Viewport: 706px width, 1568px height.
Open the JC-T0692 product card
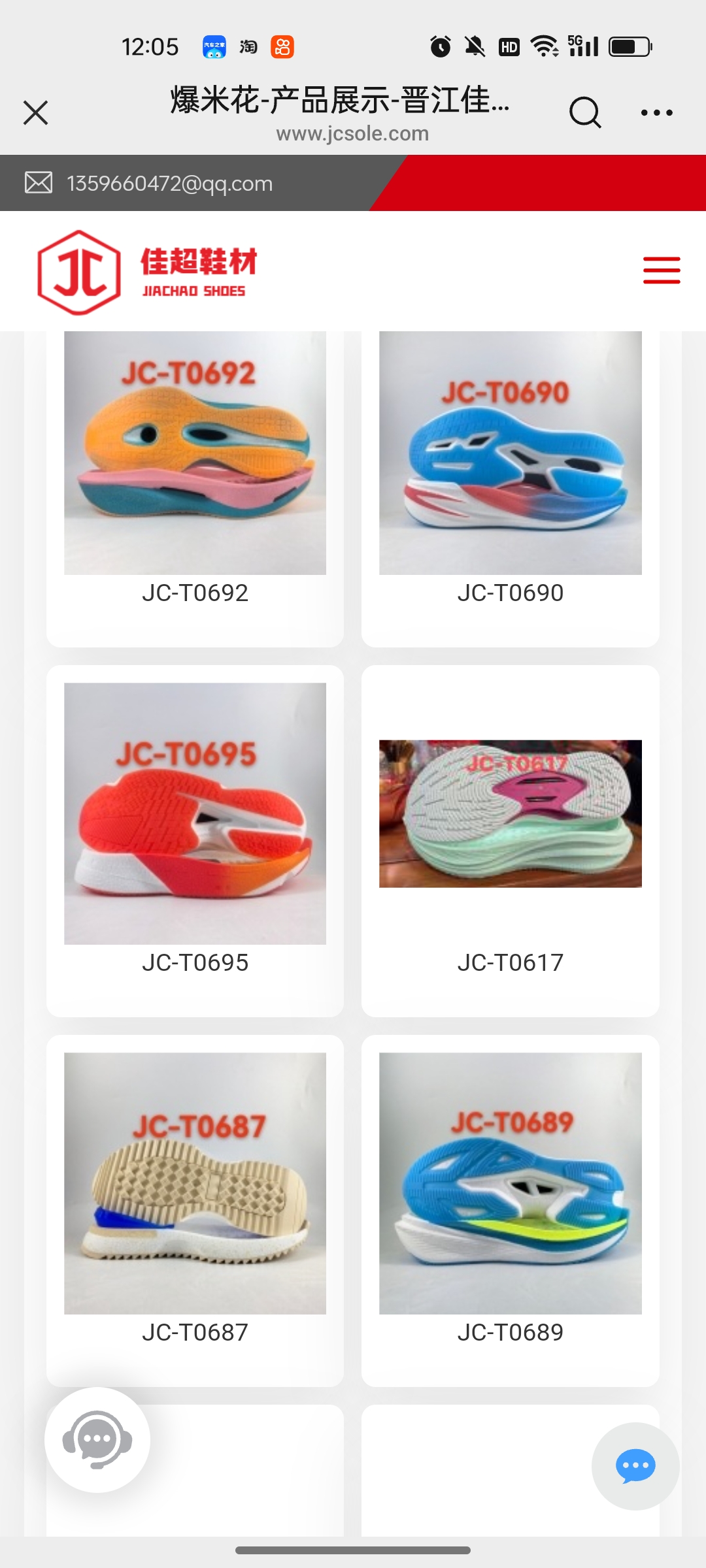[195, 470]
